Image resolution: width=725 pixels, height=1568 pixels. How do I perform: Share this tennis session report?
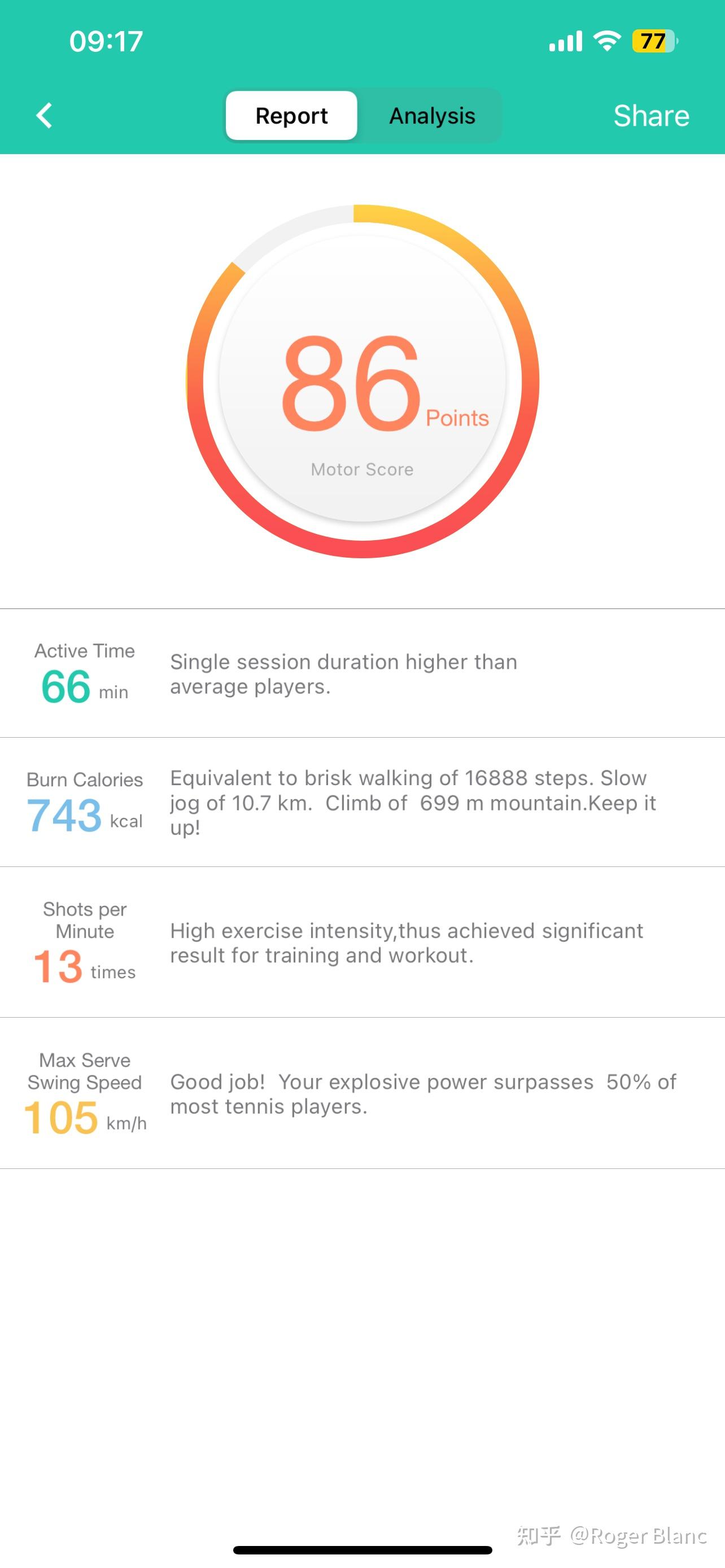[x=650, y=116]
